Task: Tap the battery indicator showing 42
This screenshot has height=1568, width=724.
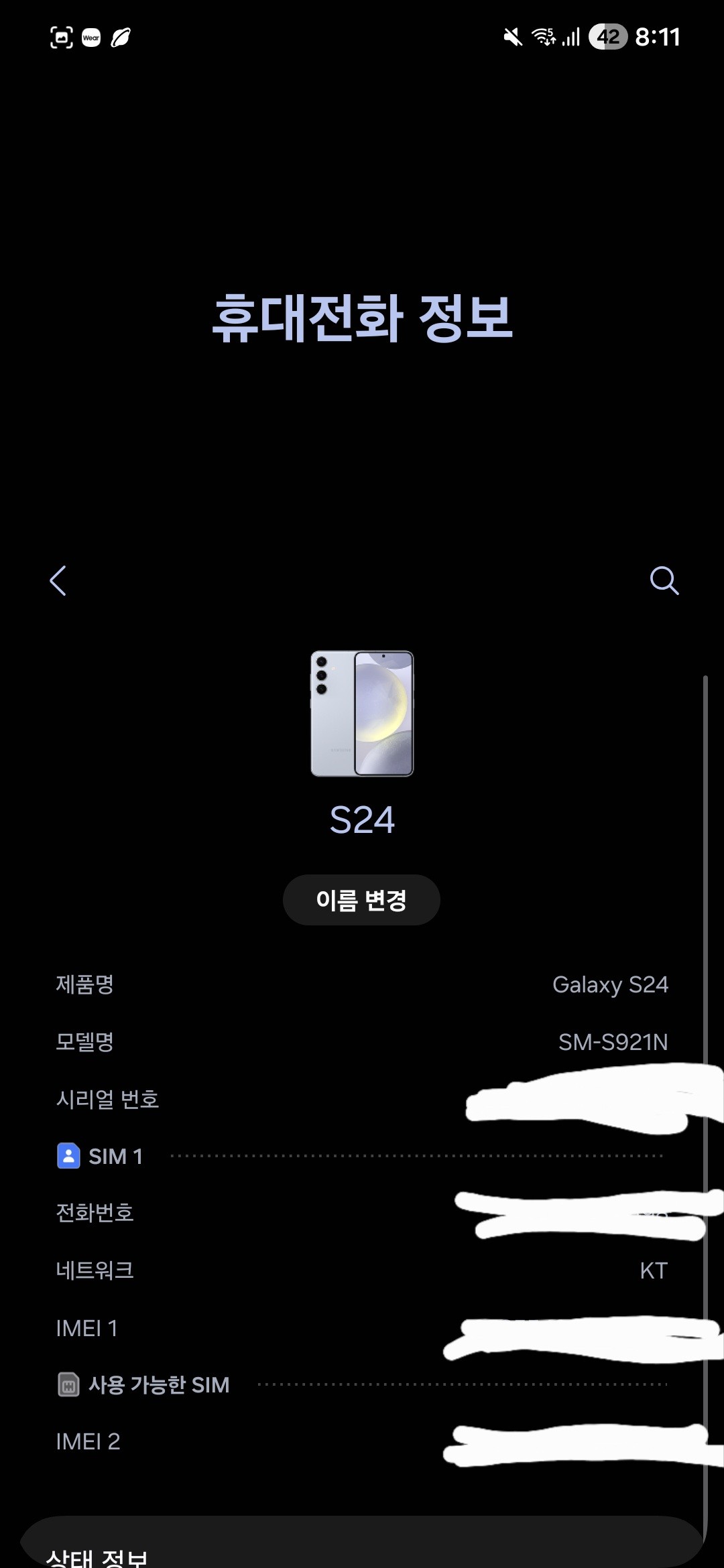Action: click(607, 37)
